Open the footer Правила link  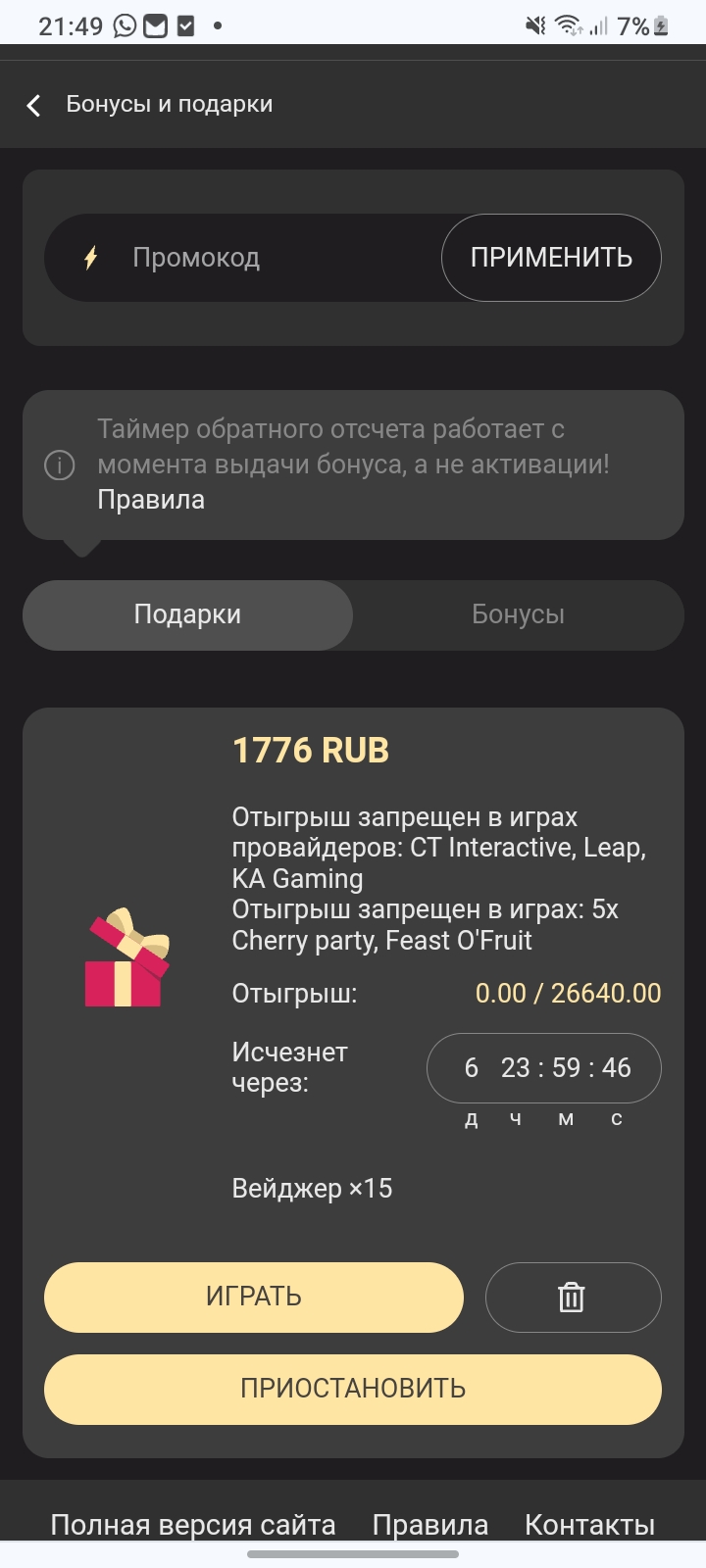point(429,1525)
